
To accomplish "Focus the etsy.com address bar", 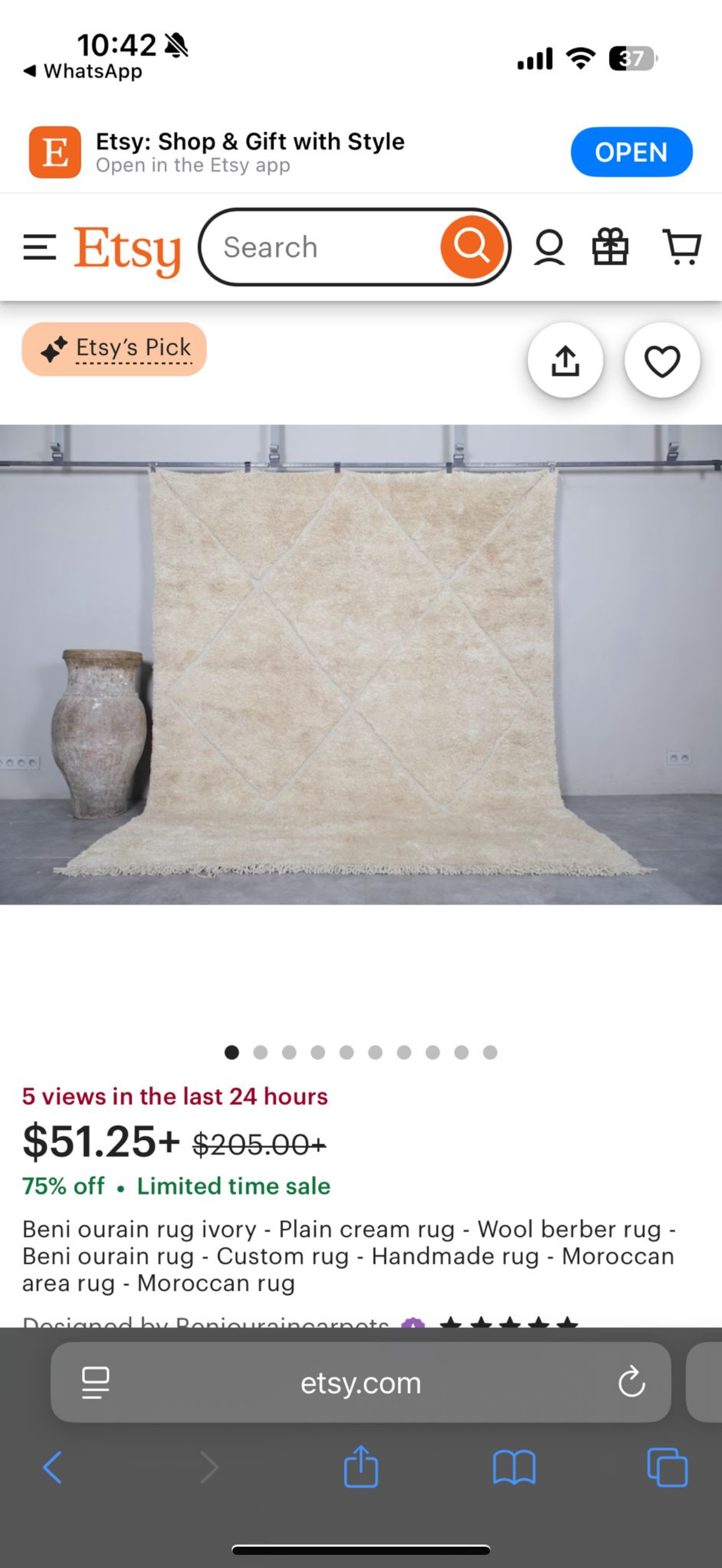I will point(360,1382).
